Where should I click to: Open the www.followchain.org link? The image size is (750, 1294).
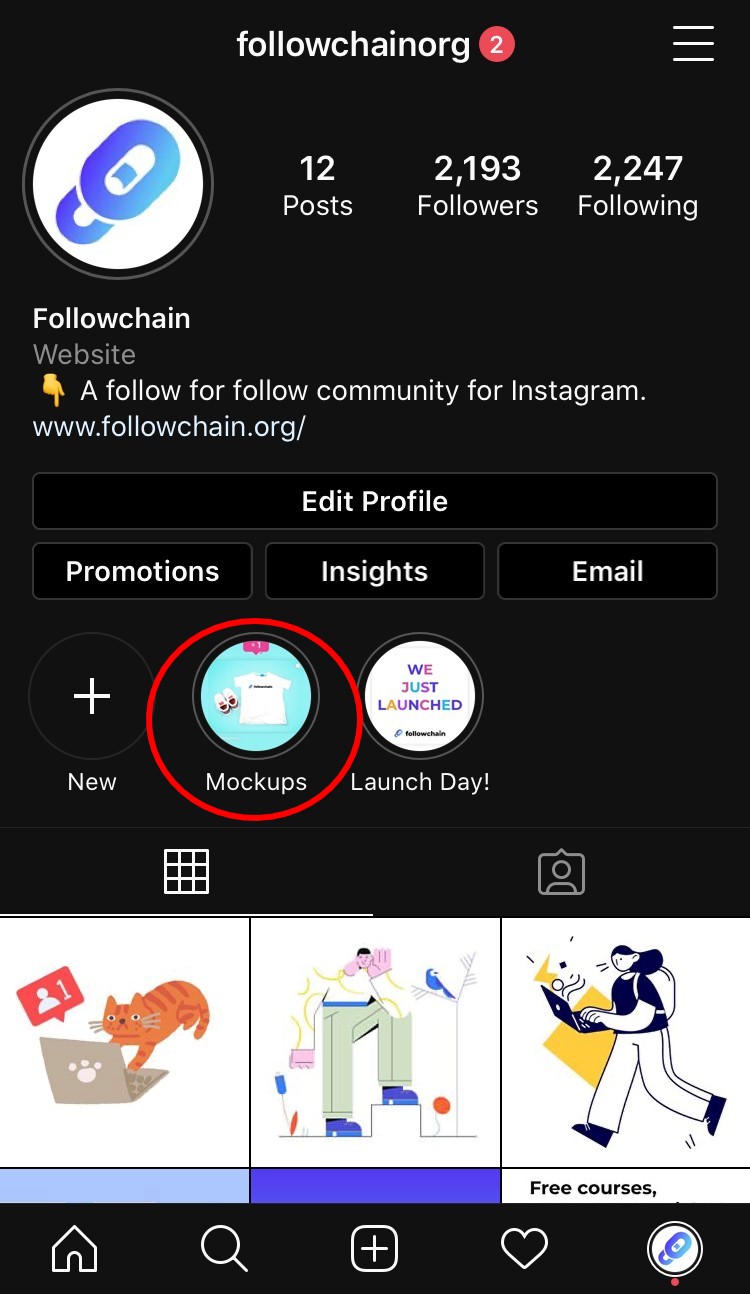point(169,427)
